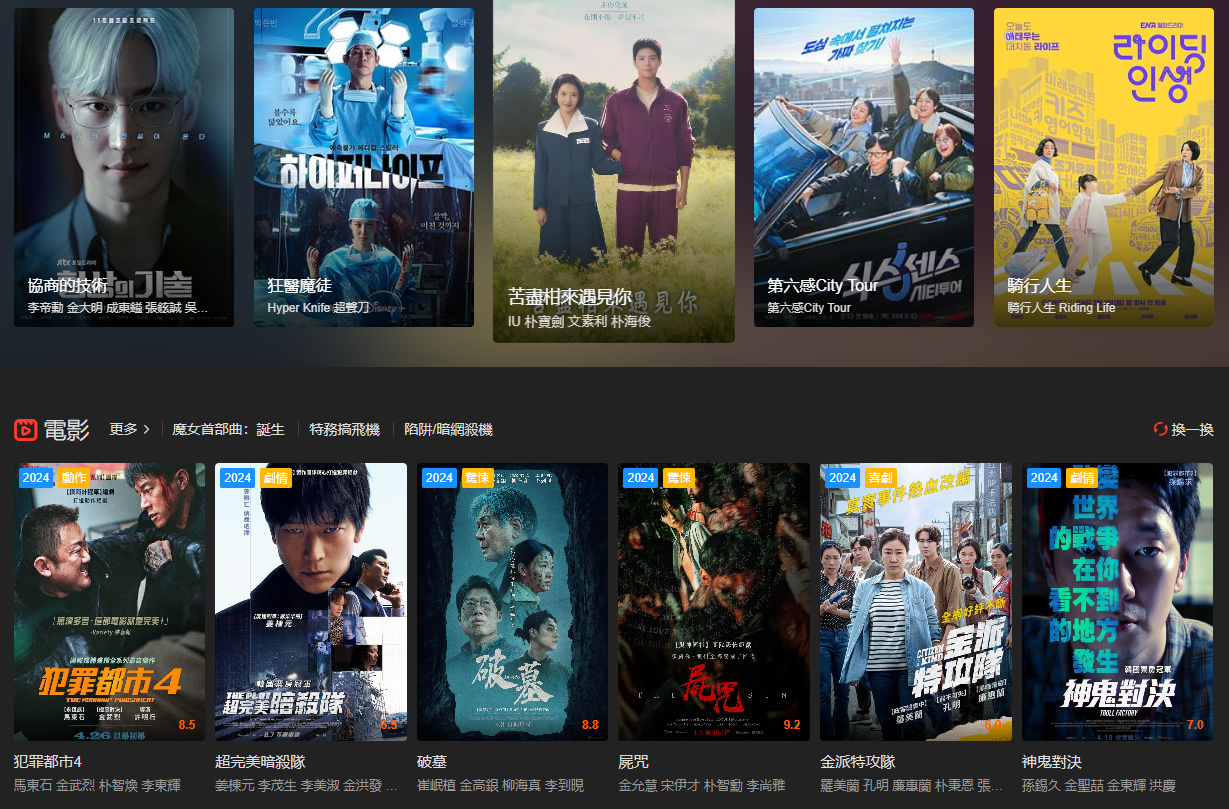This screenshot has height=809, width=1229.
Task: Open the 第六感City Tour show card
Action: point(863,167)
